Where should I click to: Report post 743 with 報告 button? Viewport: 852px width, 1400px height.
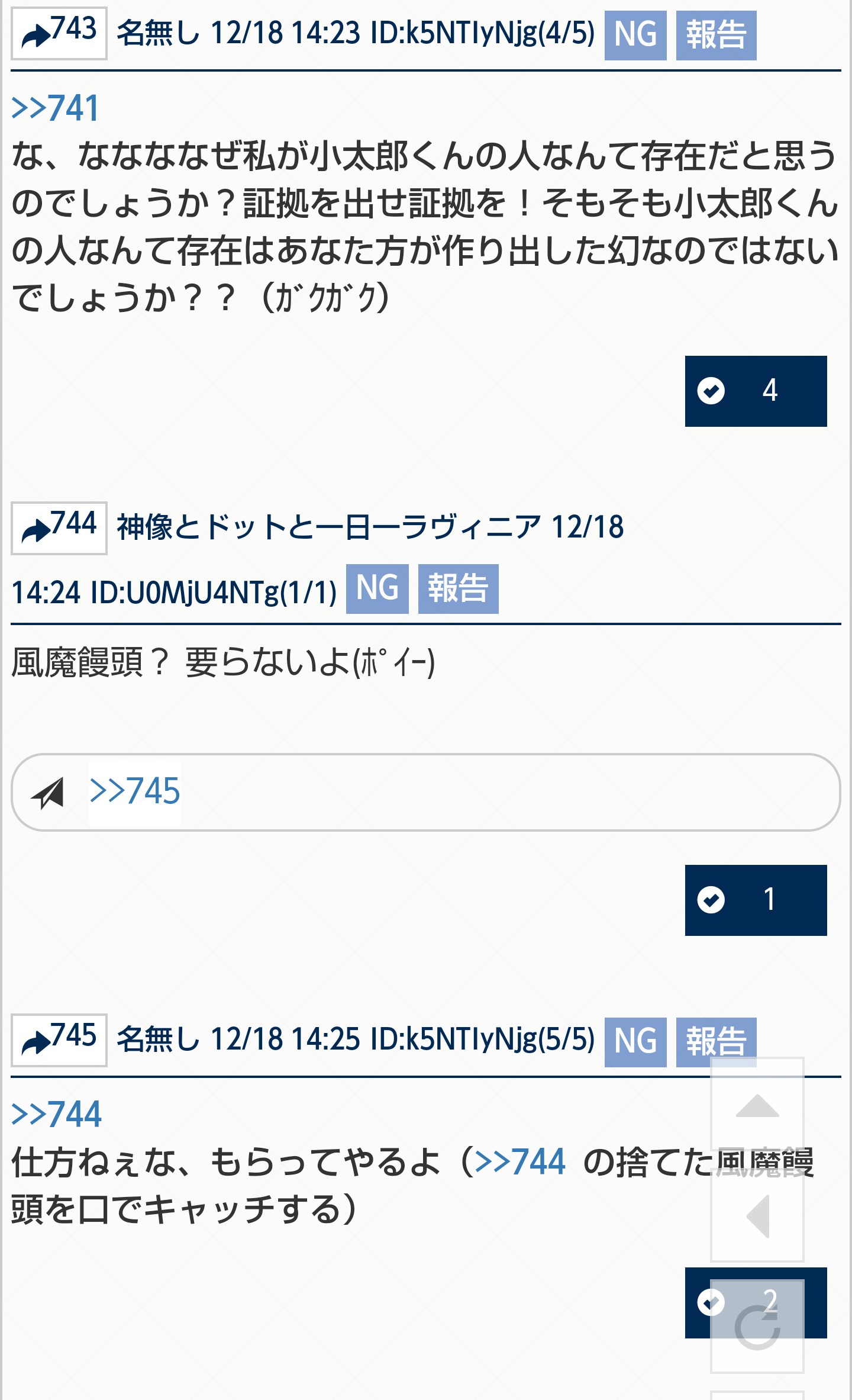716,35
